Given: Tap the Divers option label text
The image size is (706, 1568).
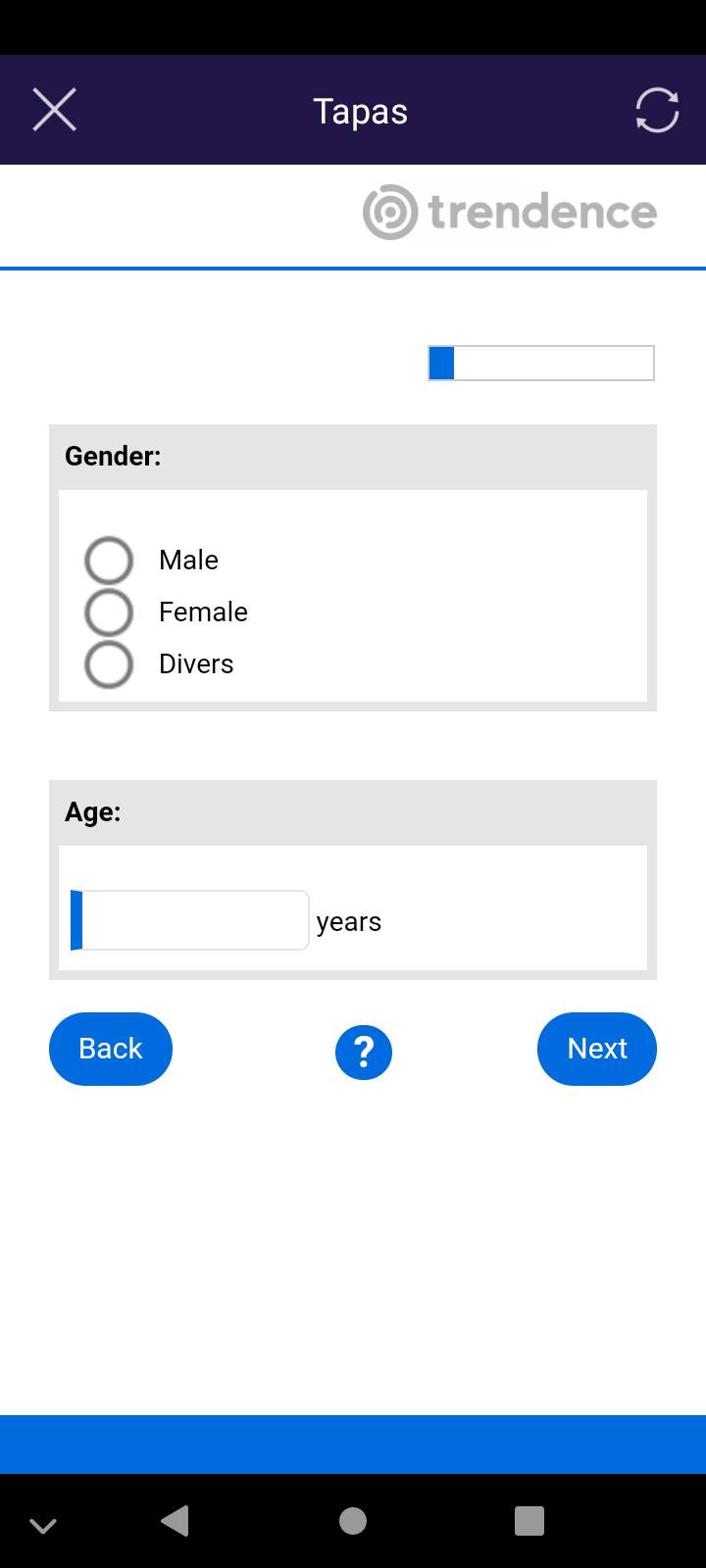Looking at the screenshot, I should click(196, 663).
